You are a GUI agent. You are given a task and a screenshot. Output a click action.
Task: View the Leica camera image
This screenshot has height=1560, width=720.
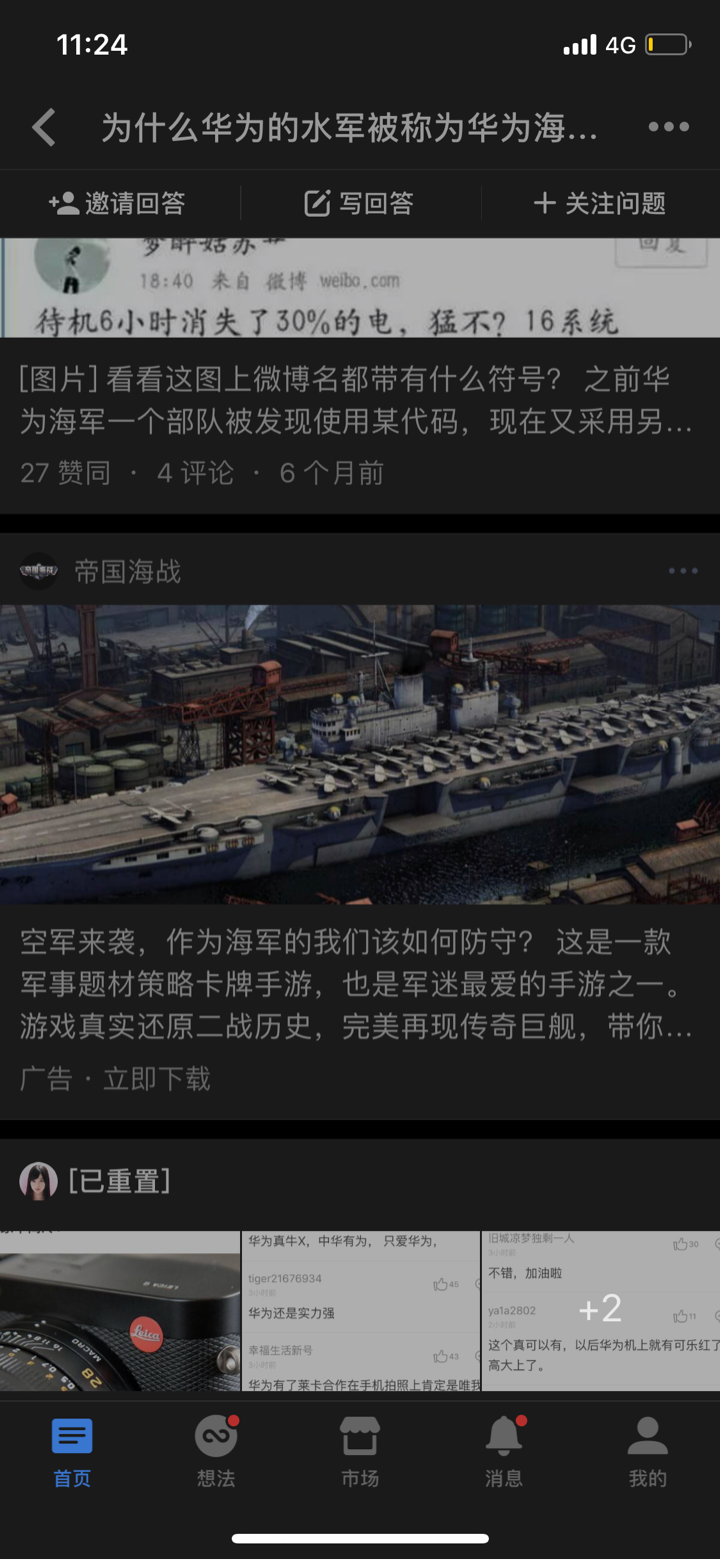pyautogui.click(x=119, y=1311)
